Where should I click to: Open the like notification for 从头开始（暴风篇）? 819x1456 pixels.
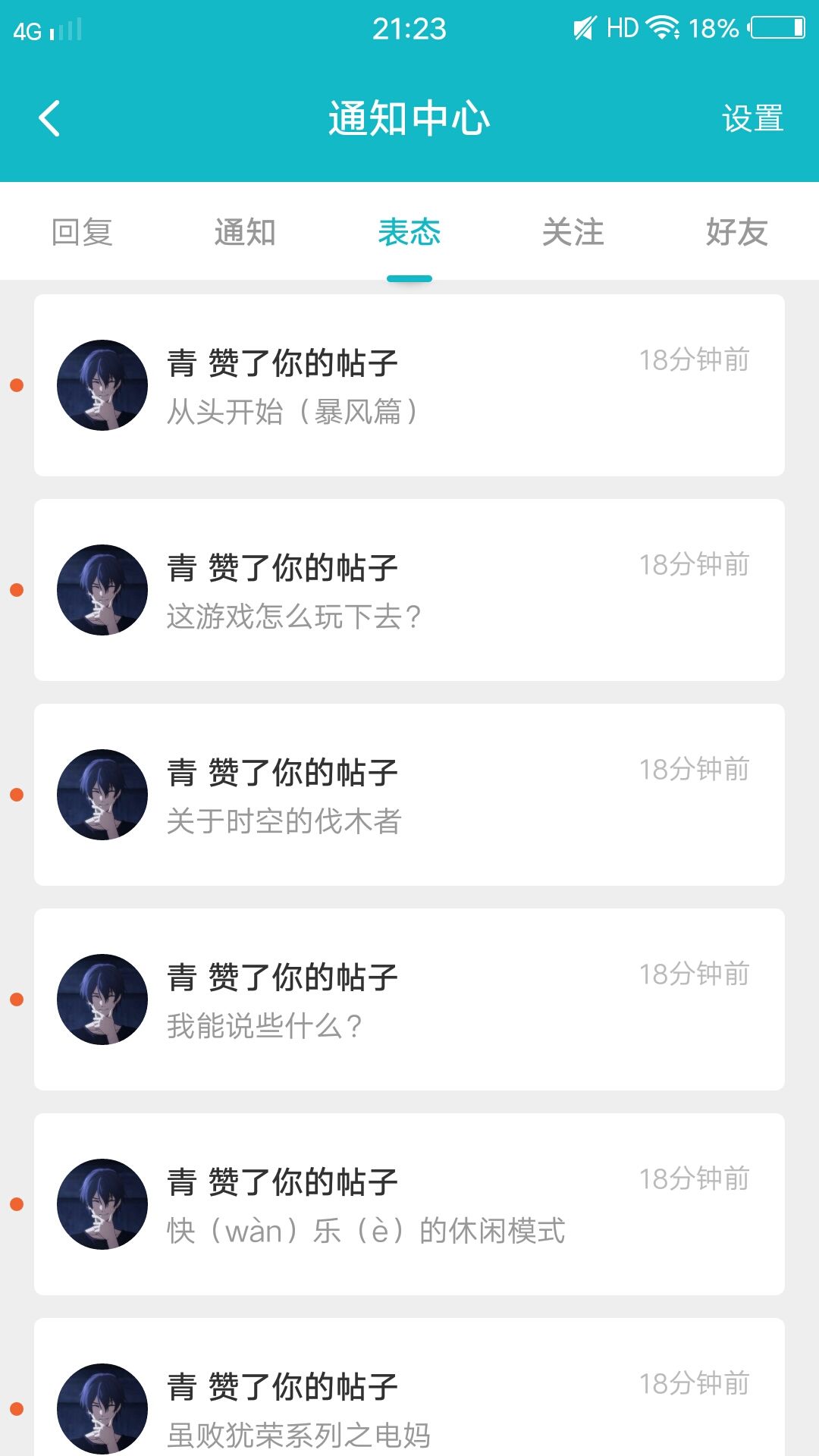pos(409,385)
